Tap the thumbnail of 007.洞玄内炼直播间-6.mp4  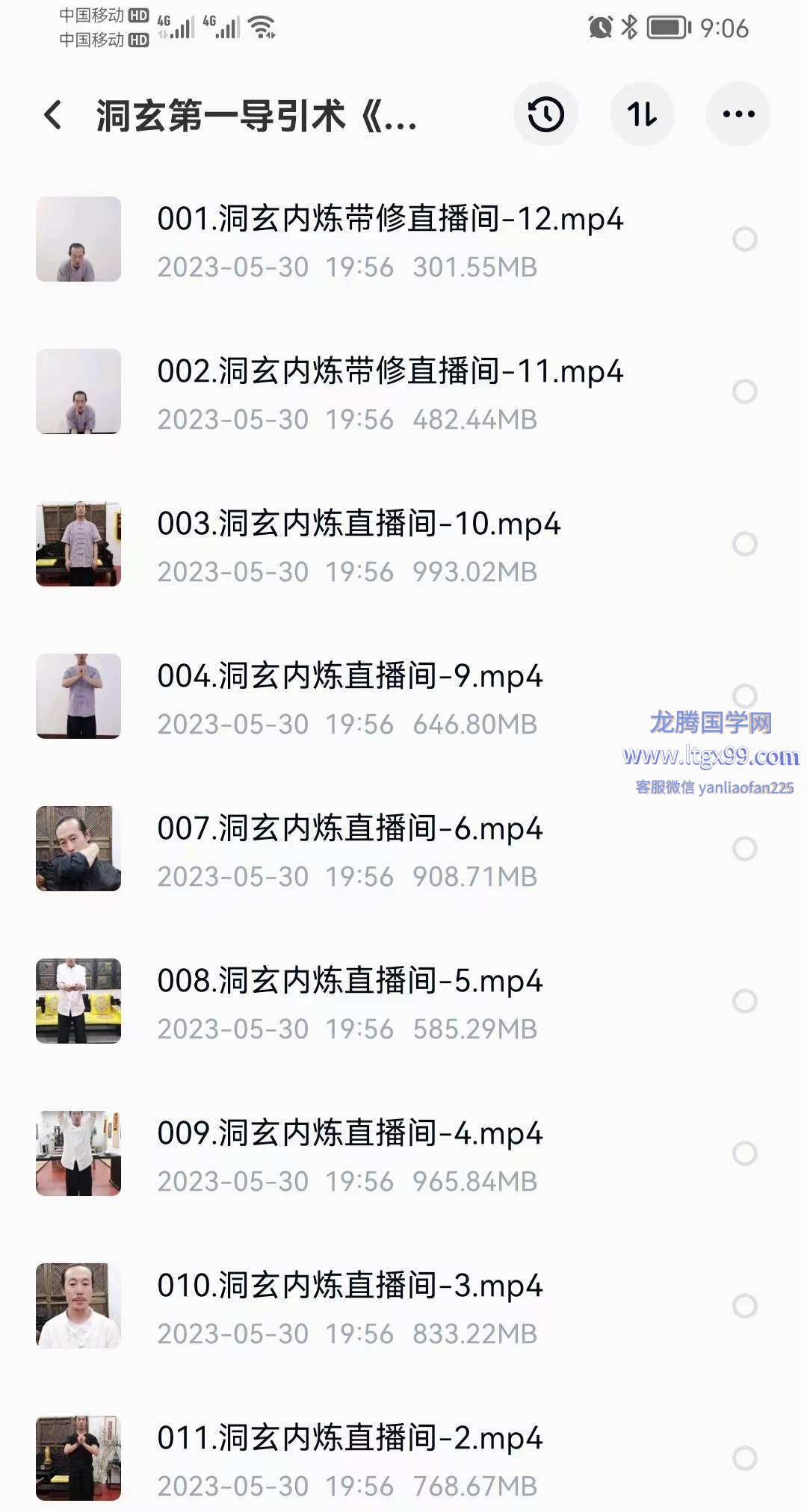point(78,849)
